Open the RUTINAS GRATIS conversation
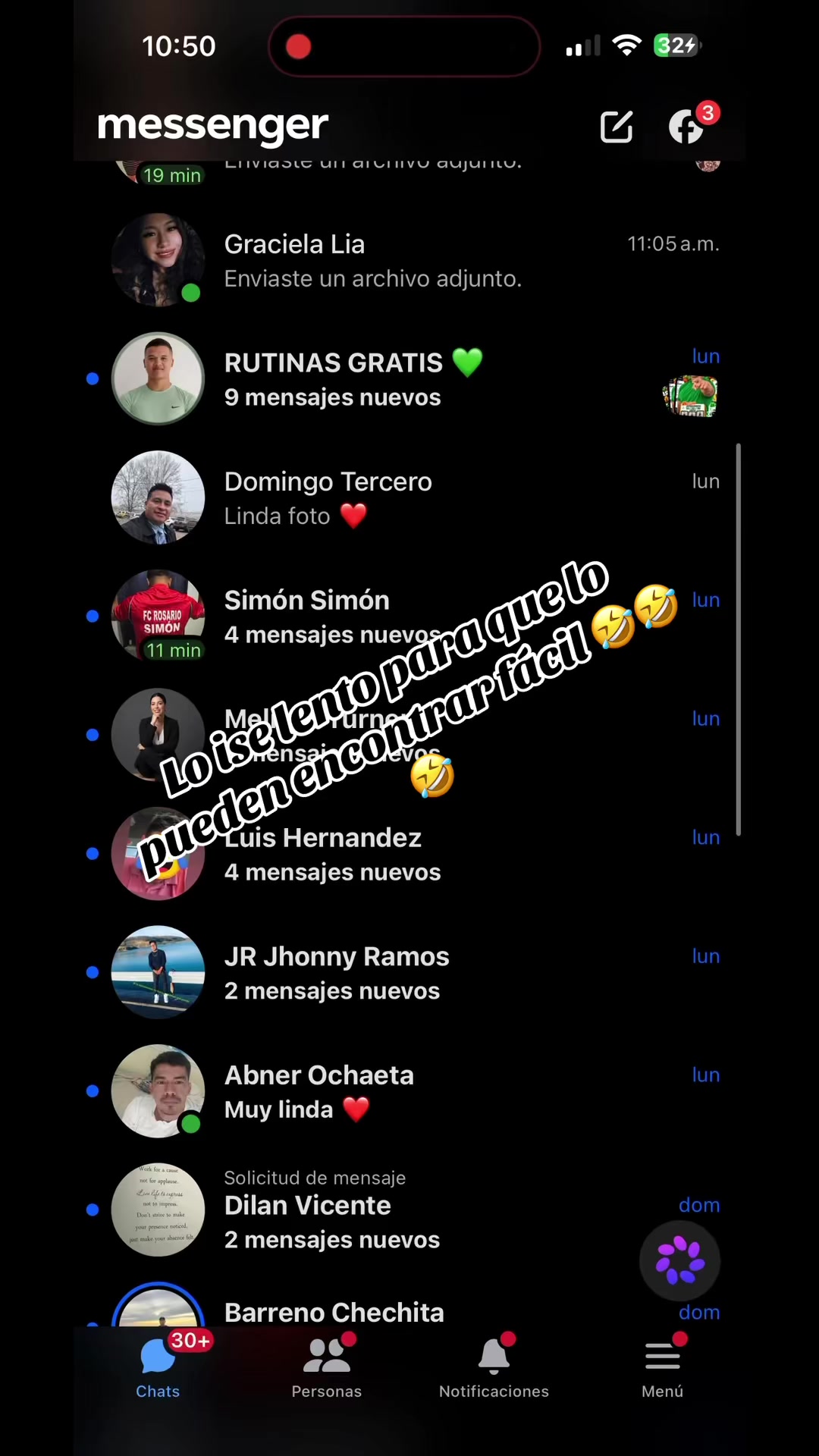The height and width of the screenshot is (1456, 819). pyautogui.click(x=409, y=379)
